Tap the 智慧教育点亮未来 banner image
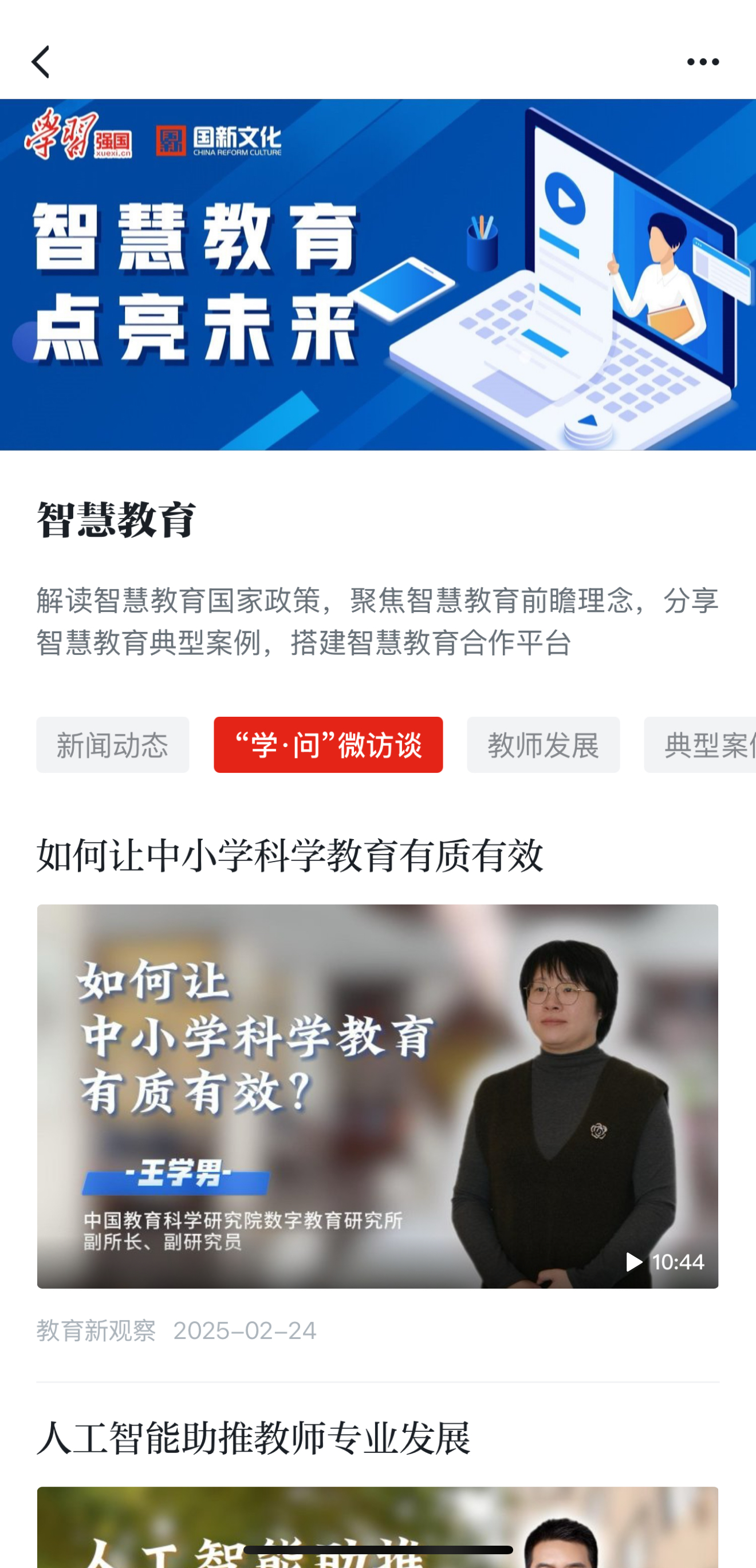This screenshot has height=1568, width=756. pos(377,274)
